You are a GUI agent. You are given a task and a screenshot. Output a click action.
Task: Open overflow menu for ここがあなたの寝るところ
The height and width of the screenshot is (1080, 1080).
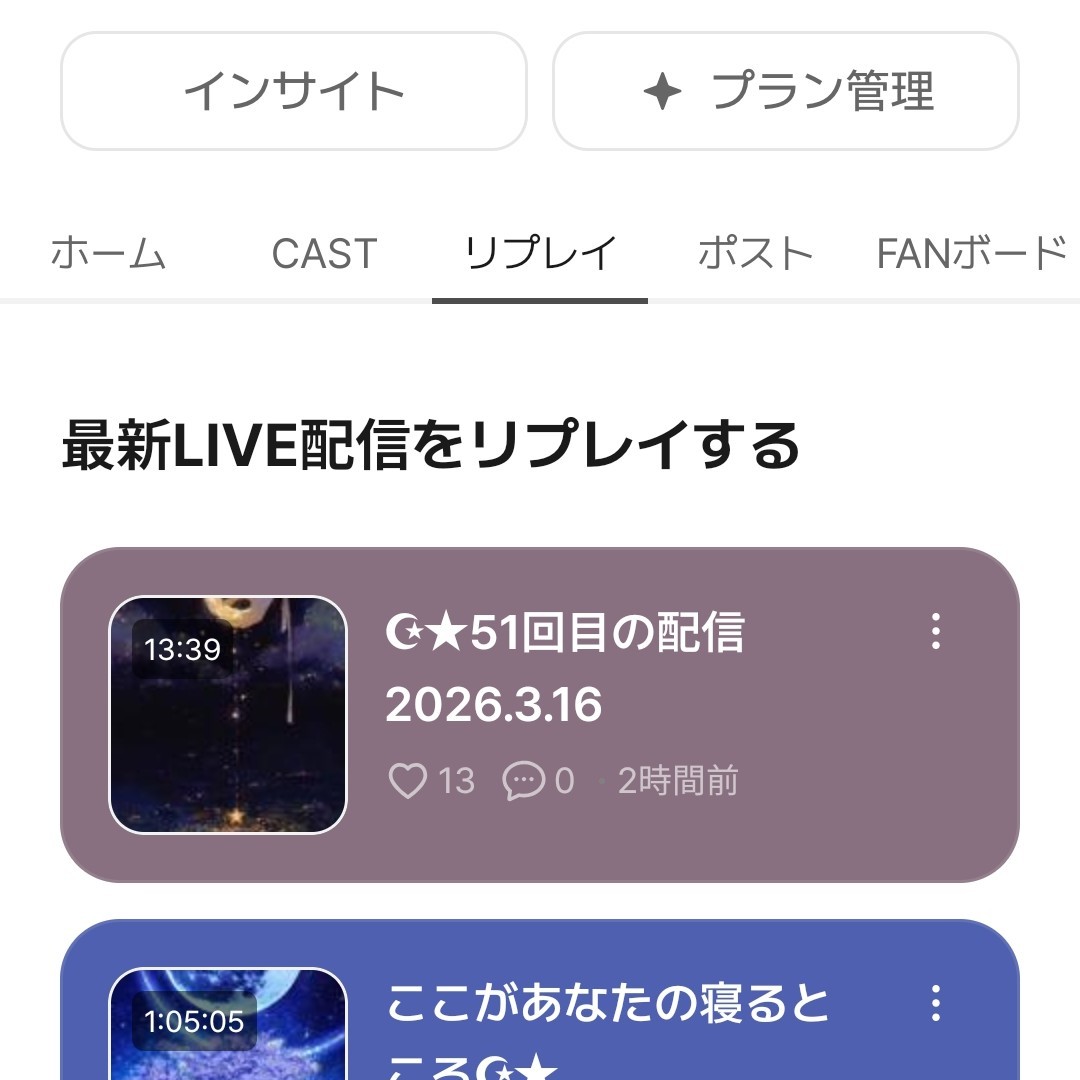(936, 1003)
